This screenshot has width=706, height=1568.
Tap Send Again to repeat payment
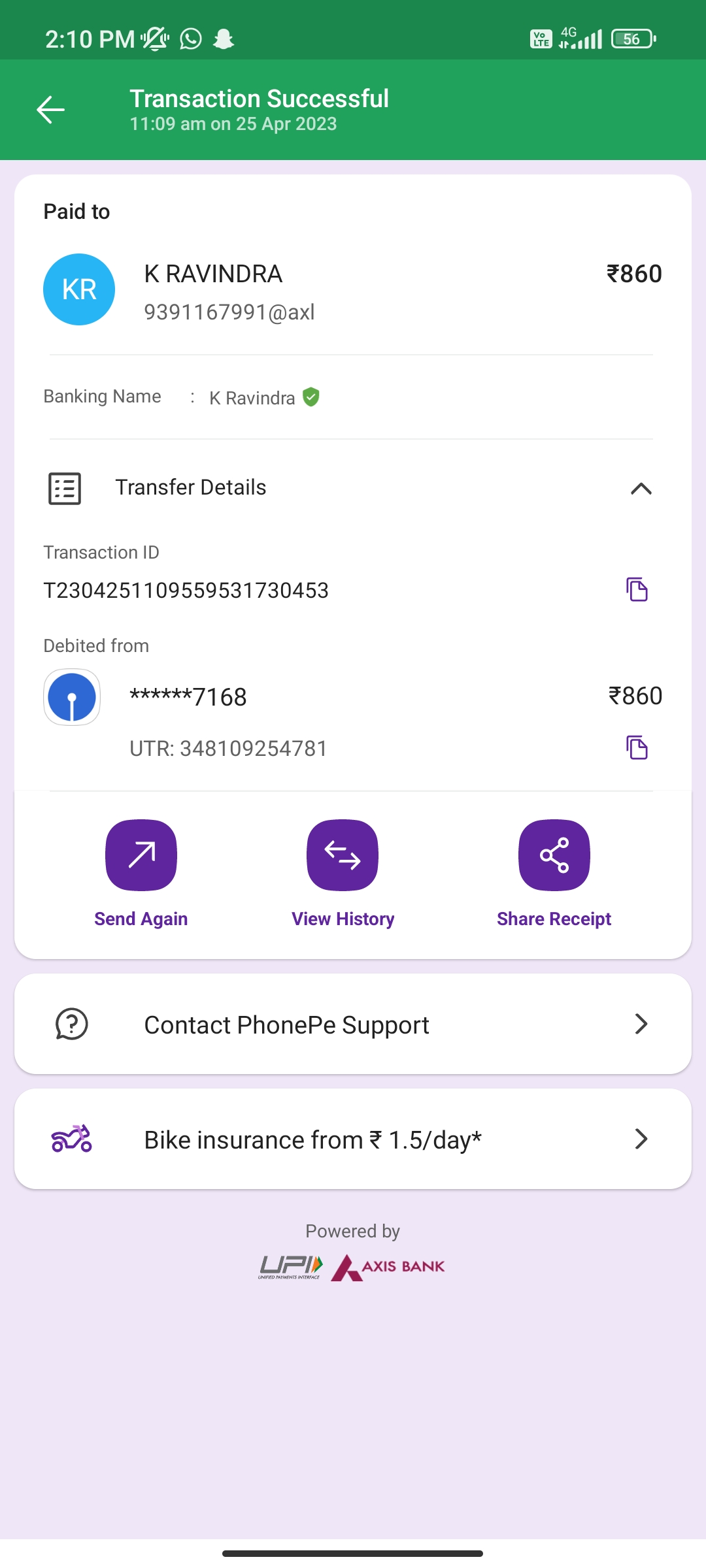pos(141,856)
